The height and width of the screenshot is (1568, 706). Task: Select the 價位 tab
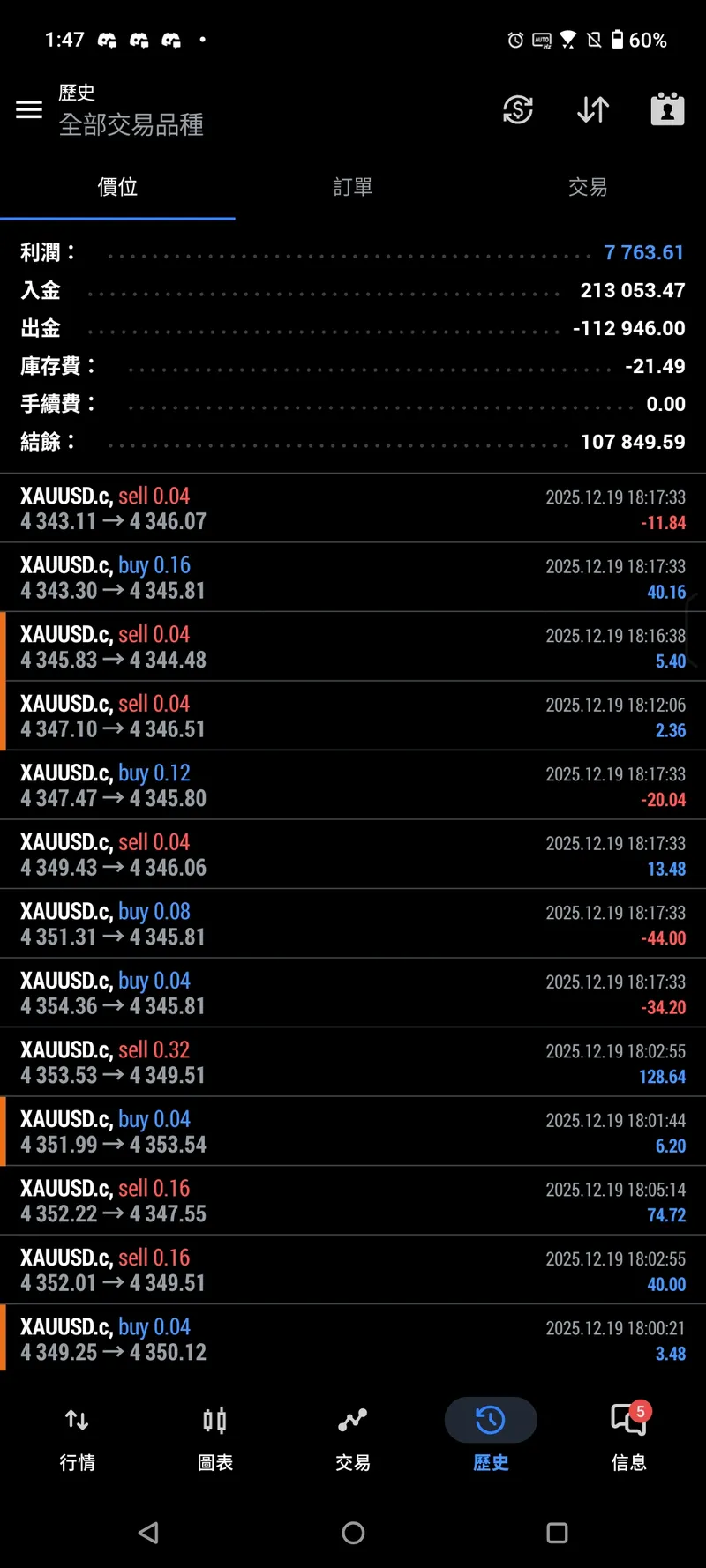coord(117,187)
